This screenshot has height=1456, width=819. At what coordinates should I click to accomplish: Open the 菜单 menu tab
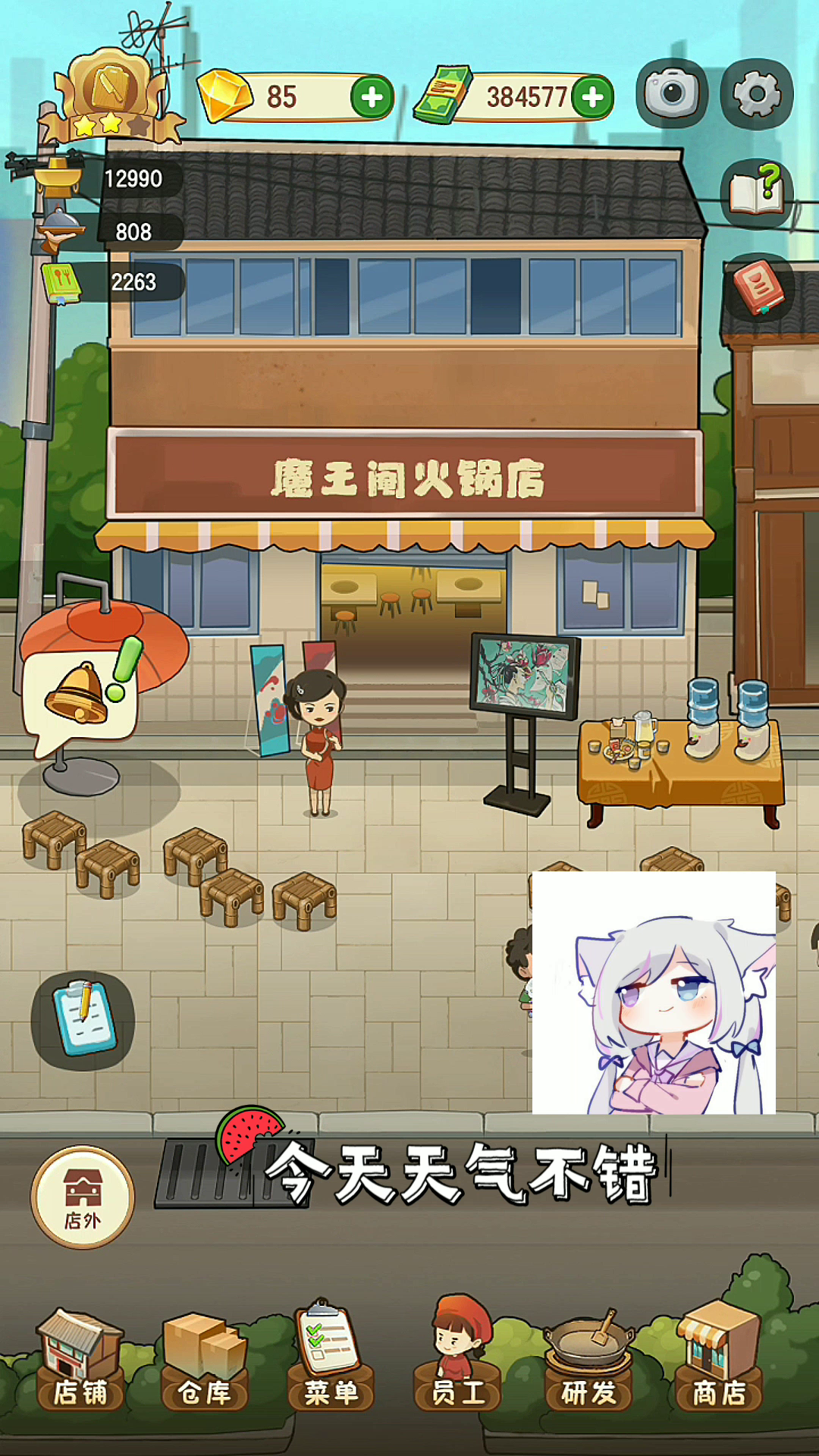tap(331, 1357)
